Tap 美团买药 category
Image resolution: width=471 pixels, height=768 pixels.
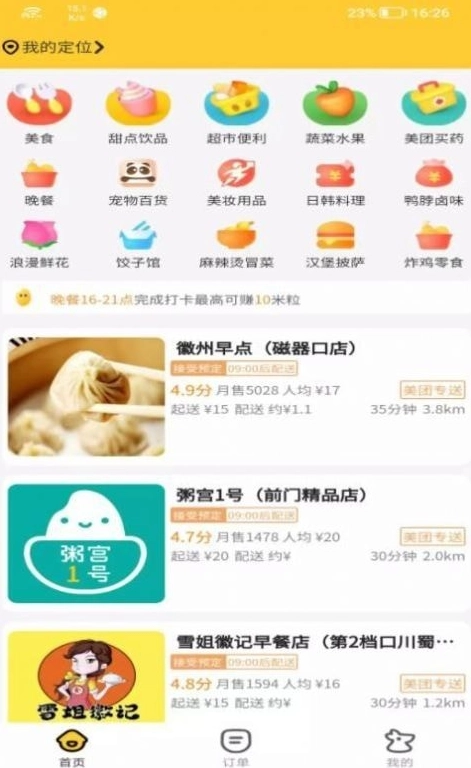434,113
